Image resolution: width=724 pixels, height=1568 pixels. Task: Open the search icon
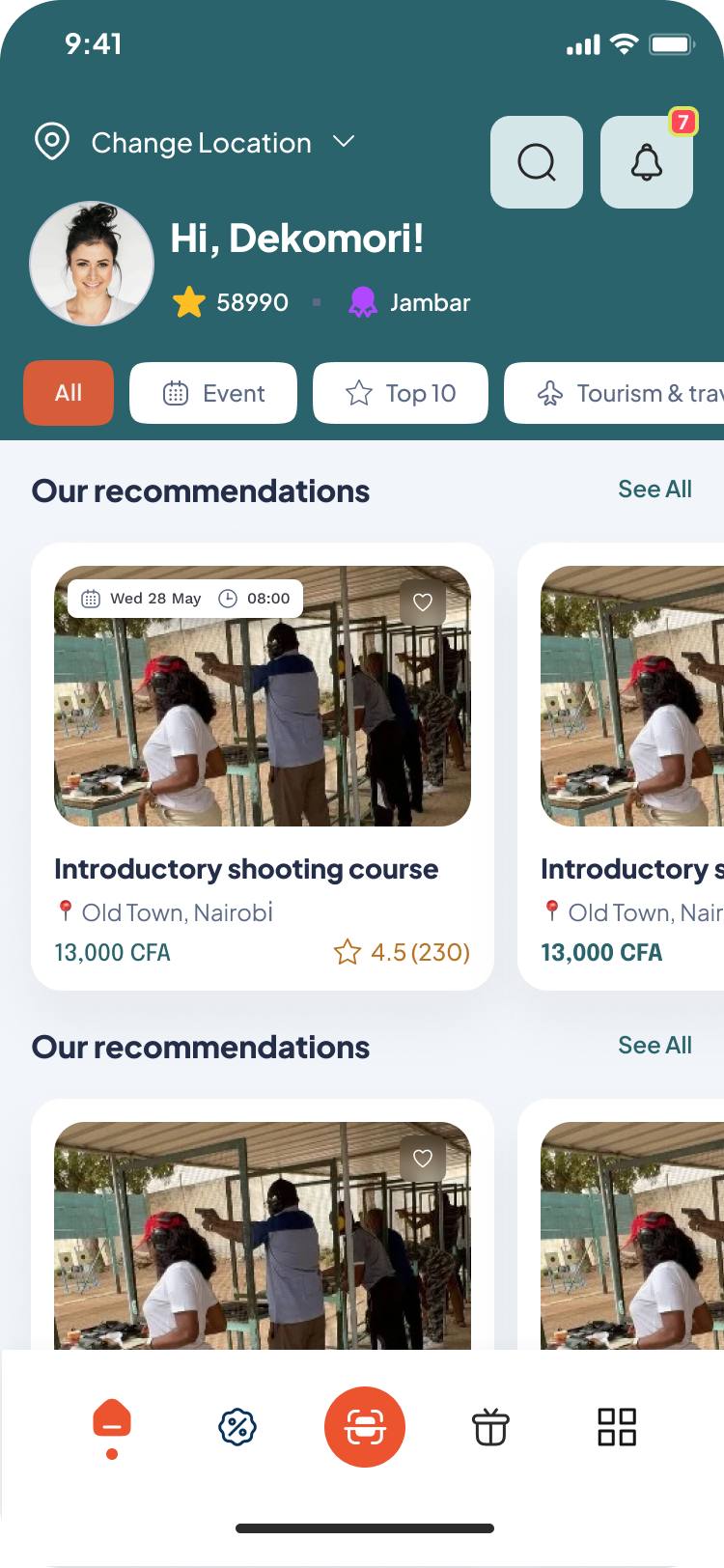pos(537,161)
